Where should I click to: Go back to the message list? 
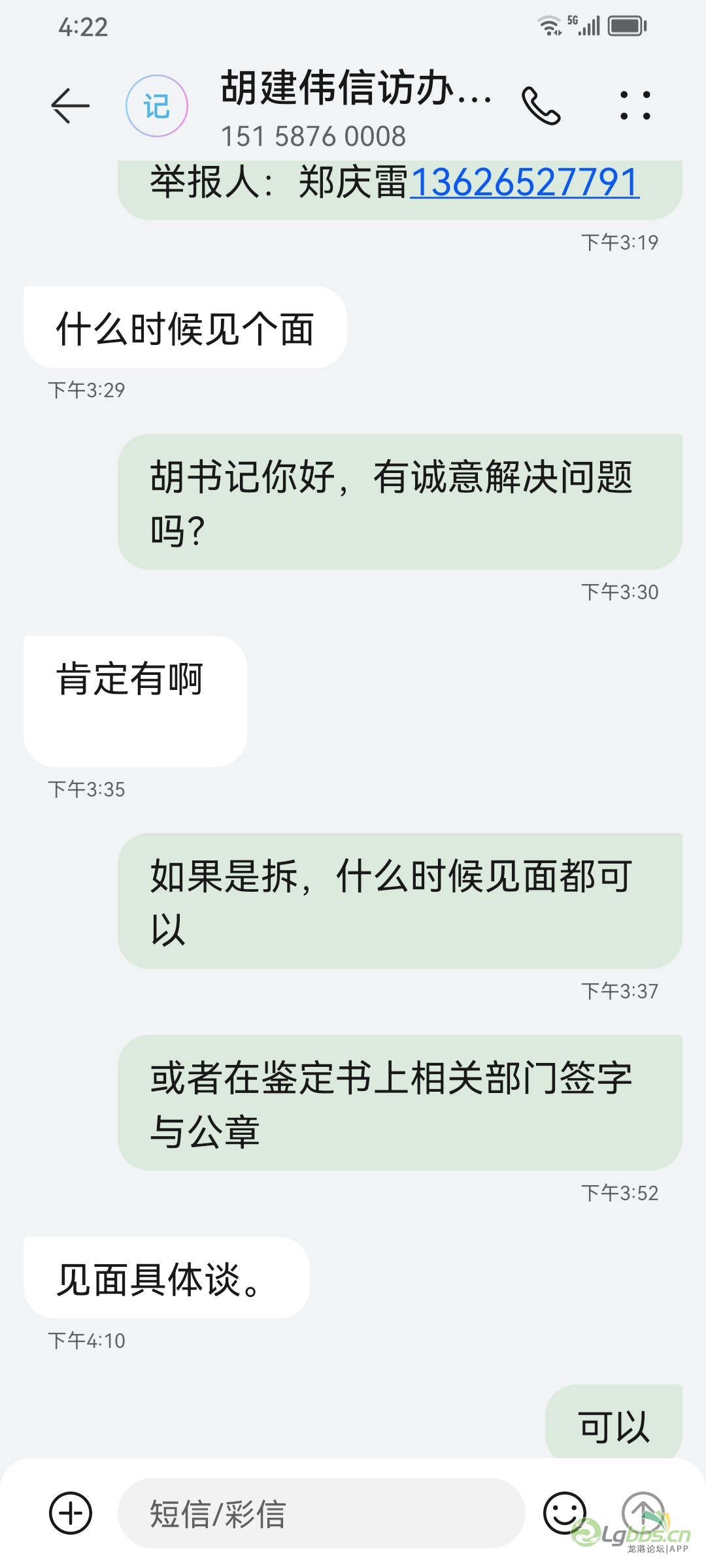pyautogui.click(x=70, y=106)
